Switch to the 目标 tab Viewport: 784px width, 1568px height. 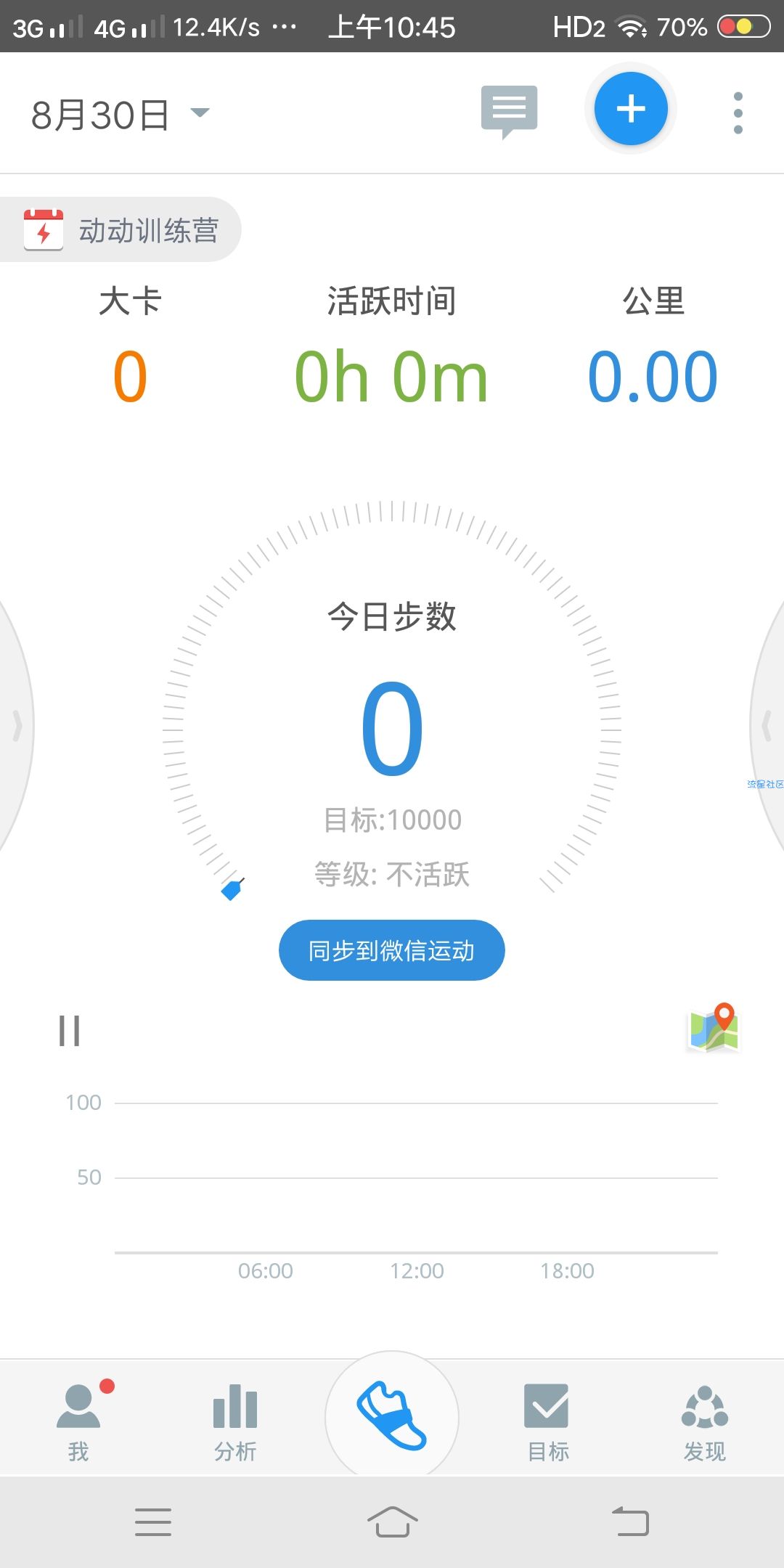[547, 1421]
